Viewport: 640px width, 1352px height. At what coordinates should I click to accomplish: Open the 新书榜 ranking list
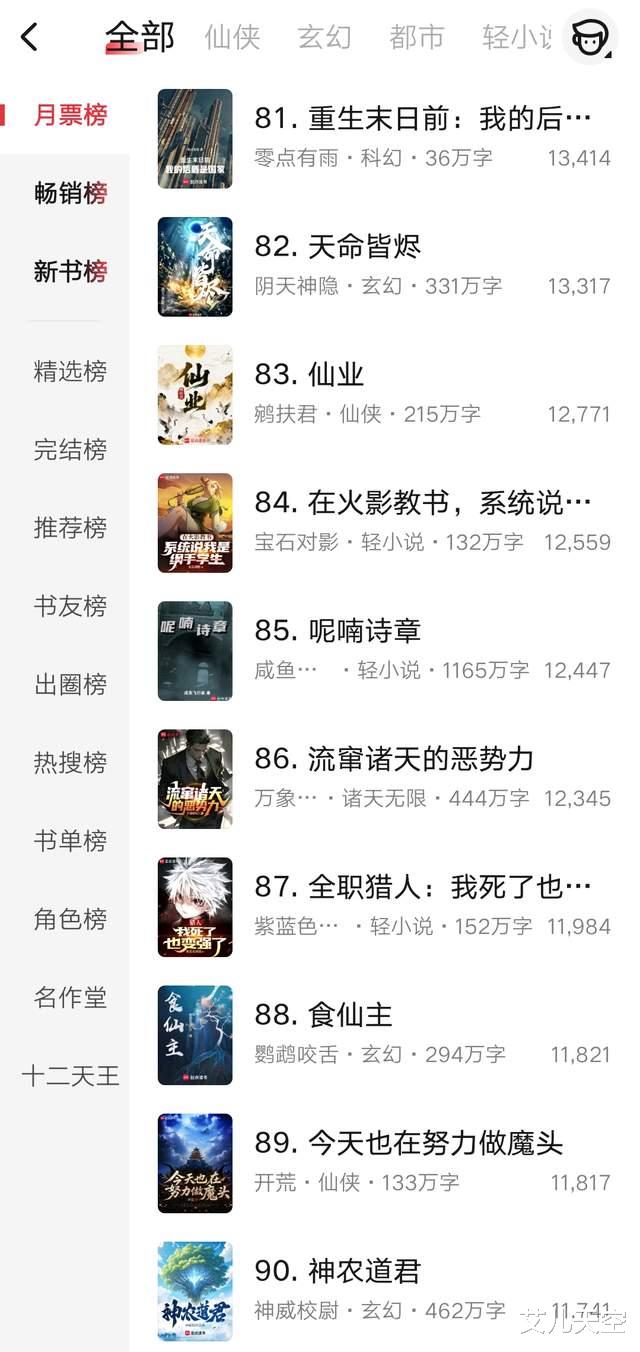tap(70, 271)
